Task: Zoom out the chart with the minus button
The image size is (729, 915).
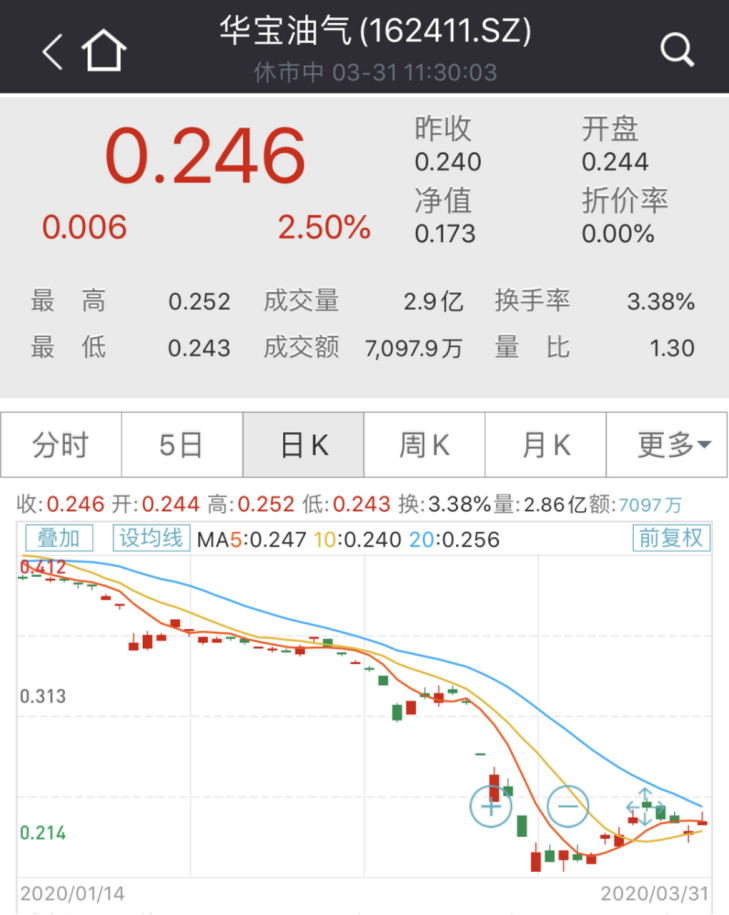Action: pos(568,805)
